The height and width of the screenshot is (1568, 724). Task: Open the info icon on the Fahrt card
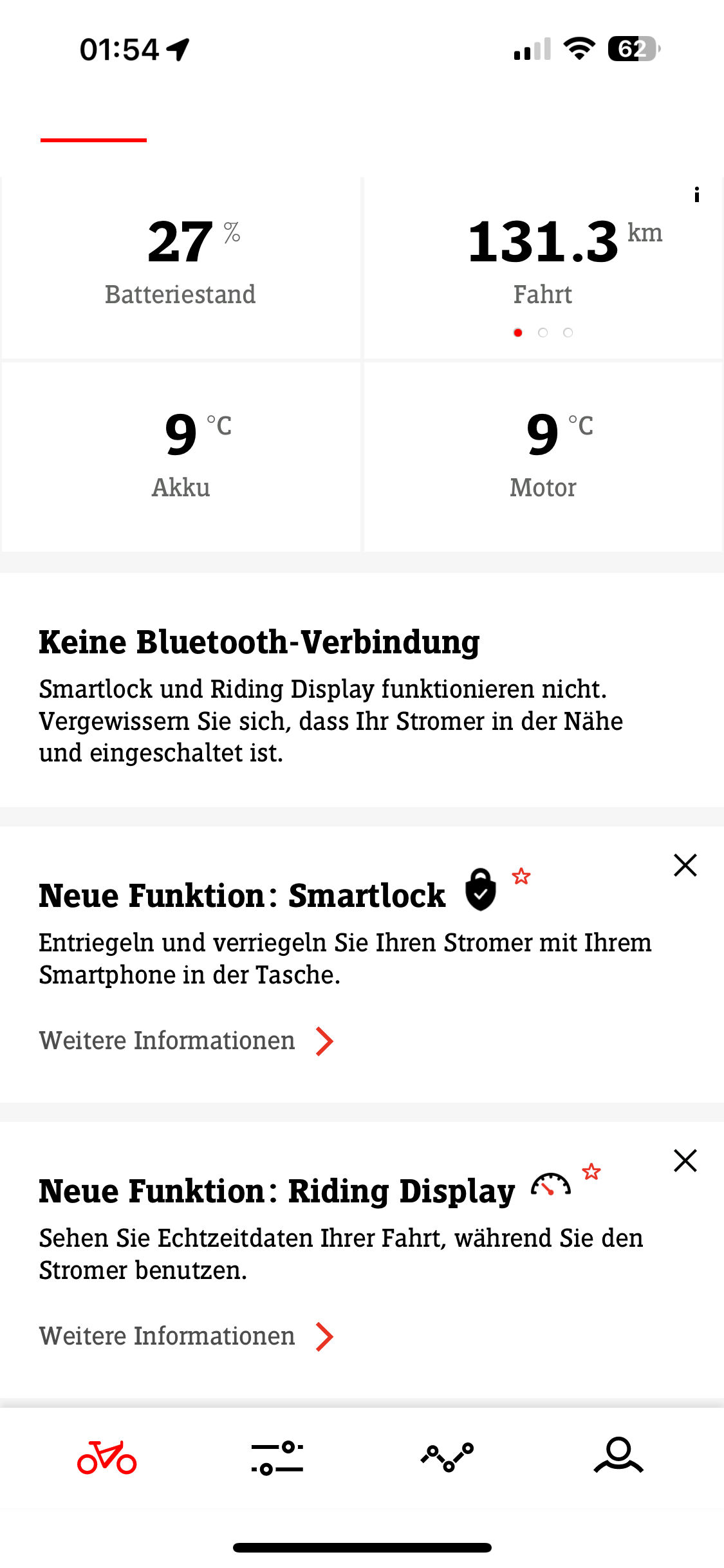point(696,195)
